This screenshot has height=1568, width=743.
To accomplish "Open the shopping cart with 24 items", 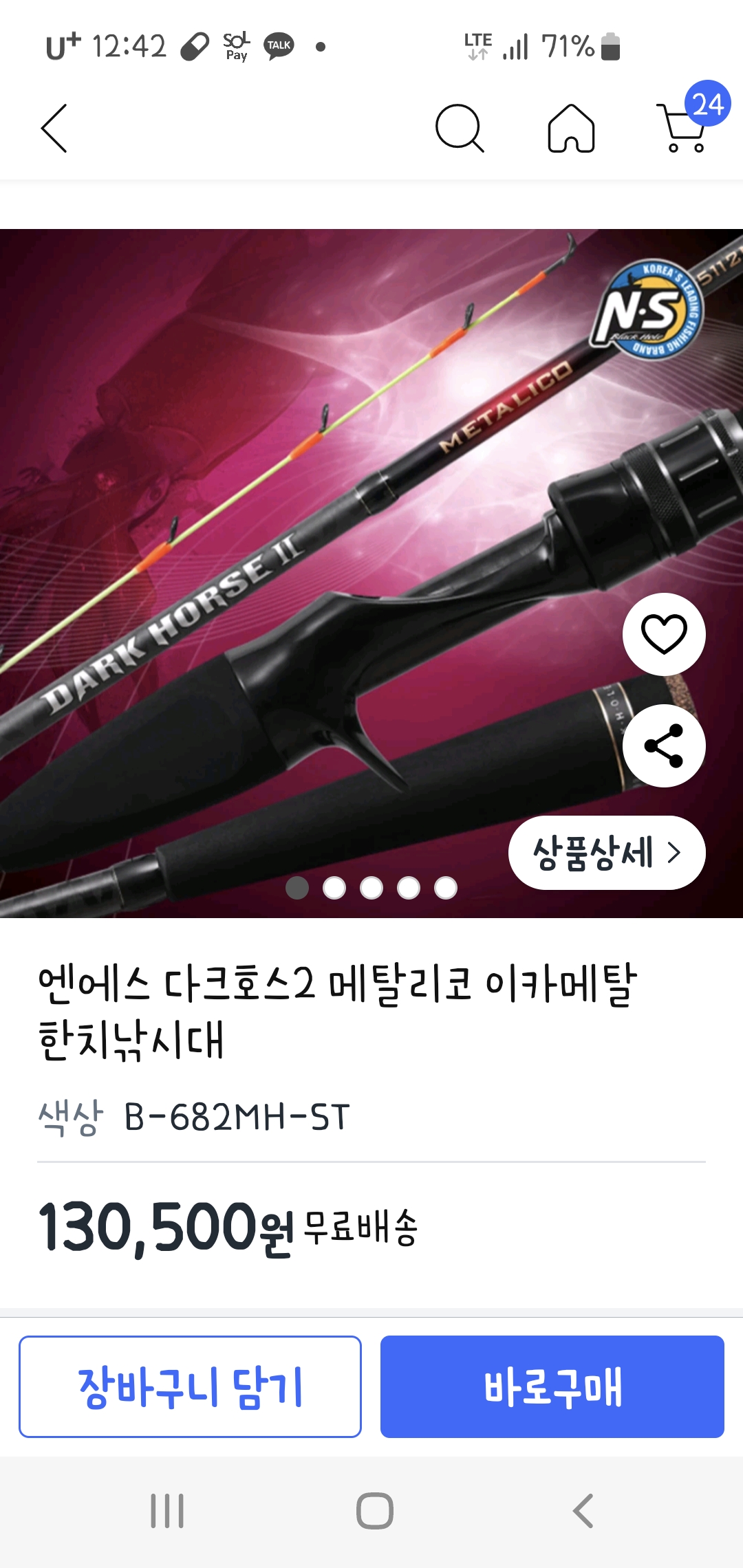I will [685, 128].
